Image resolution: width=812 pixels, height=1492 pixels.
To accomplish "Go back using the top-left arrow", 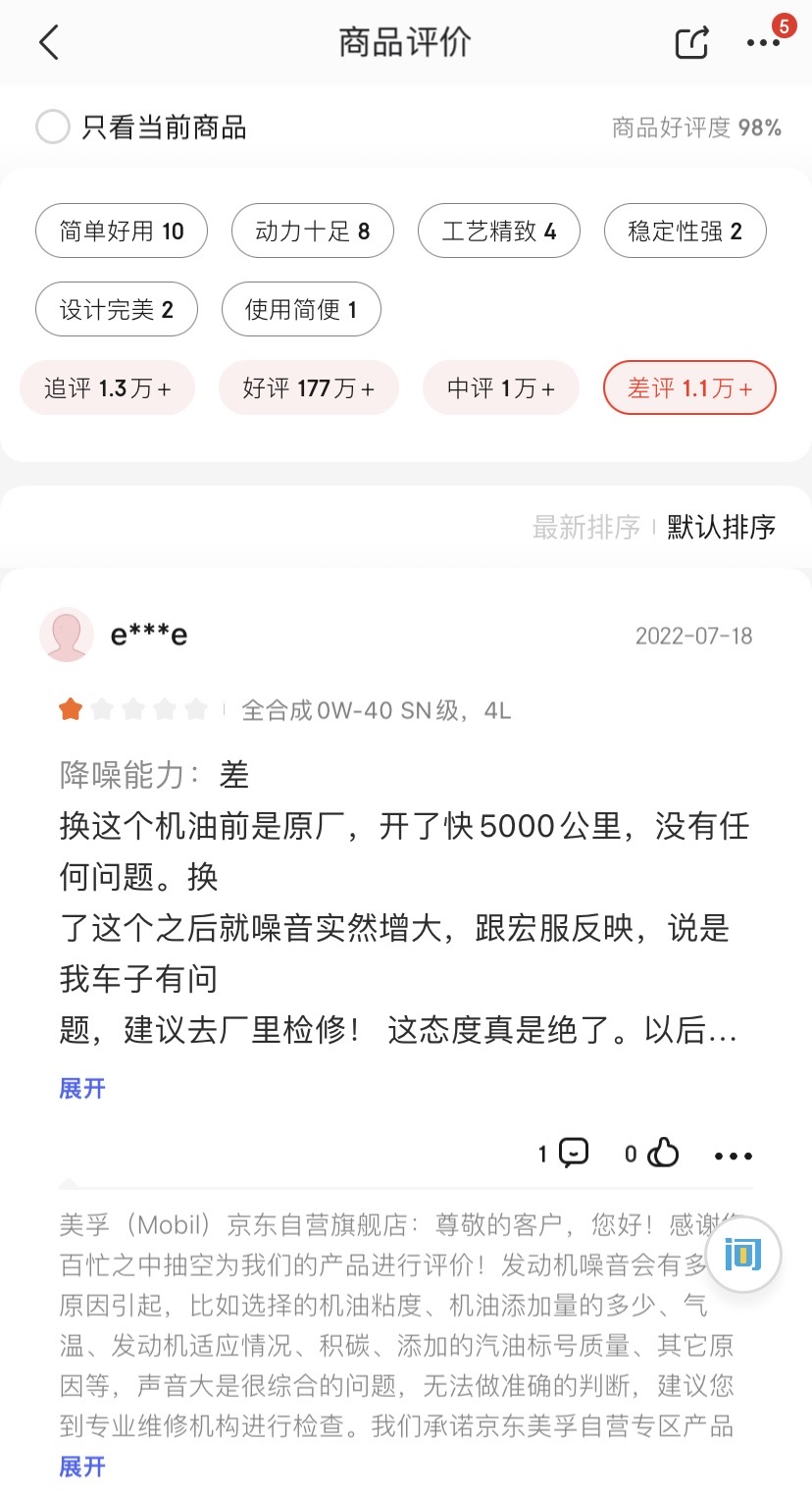I will (x=49, y=42).
